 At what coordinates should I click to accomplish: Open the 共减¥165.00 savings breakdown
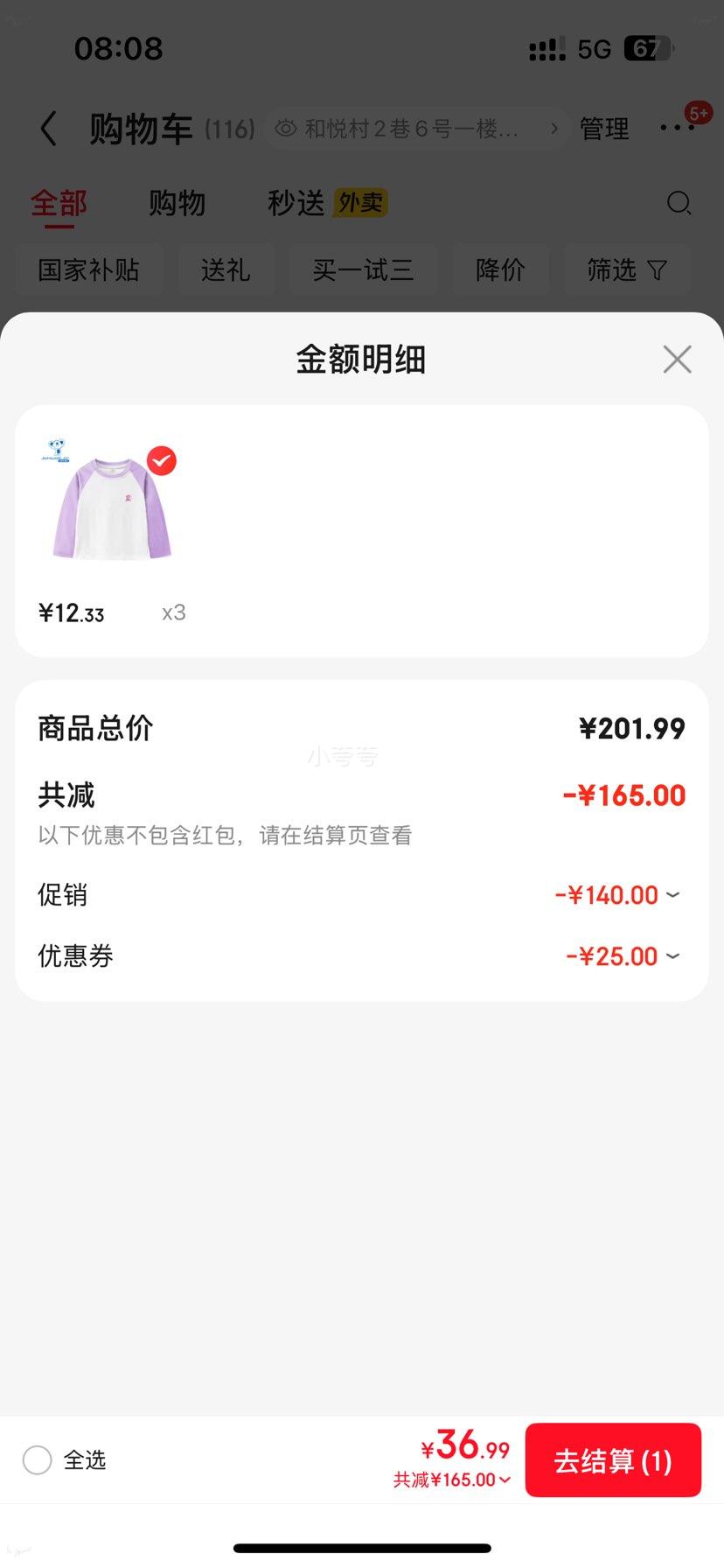[x=451, y=1480]
